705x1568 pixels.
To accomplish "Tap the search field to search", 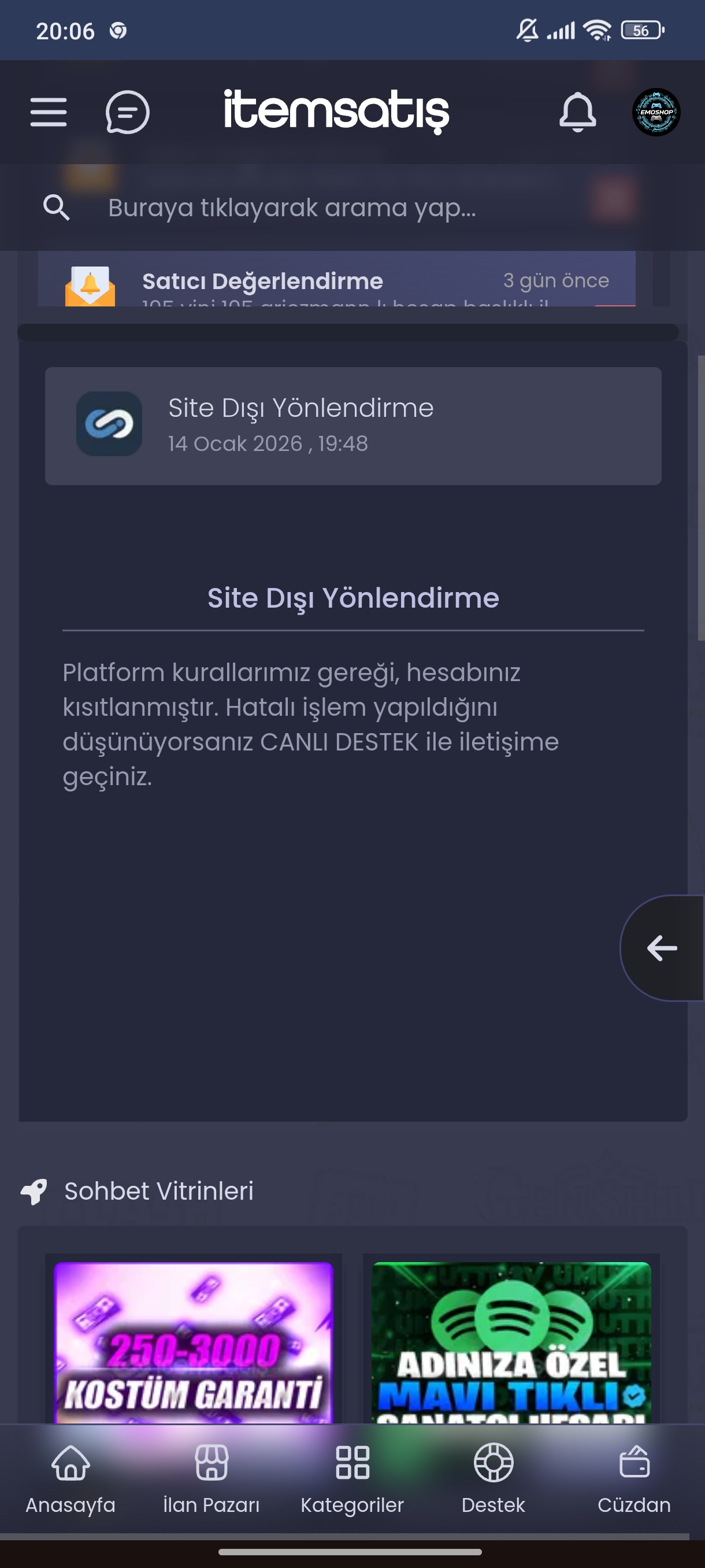I will [352, 208].
